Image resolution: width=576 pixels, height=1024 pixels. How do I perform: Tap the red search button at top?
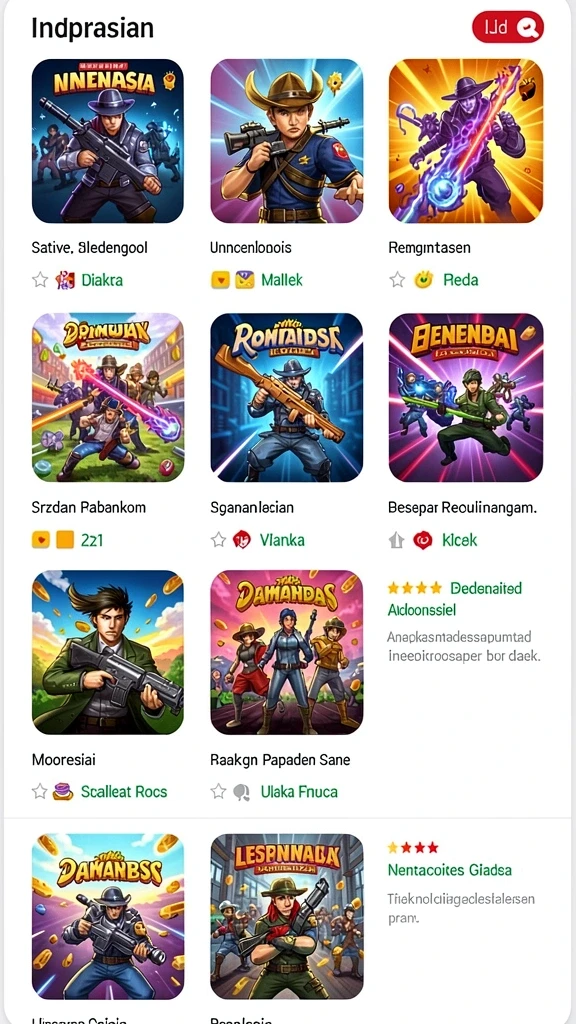pyautogui.click(x=507, y=27)
